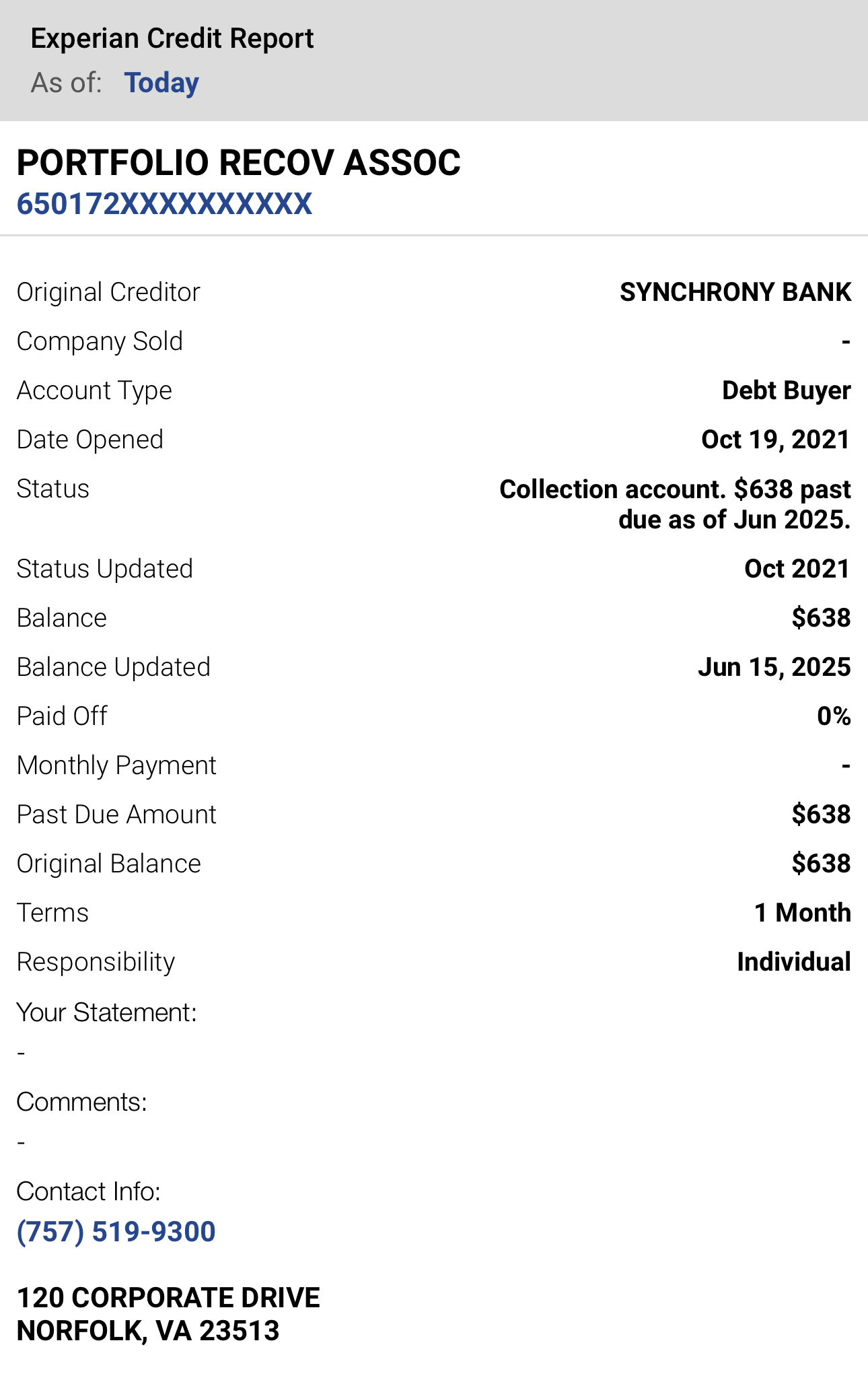This screenshot has width=868, height=1382.
Task: Click the $638 balance amount
Action: 822,617
